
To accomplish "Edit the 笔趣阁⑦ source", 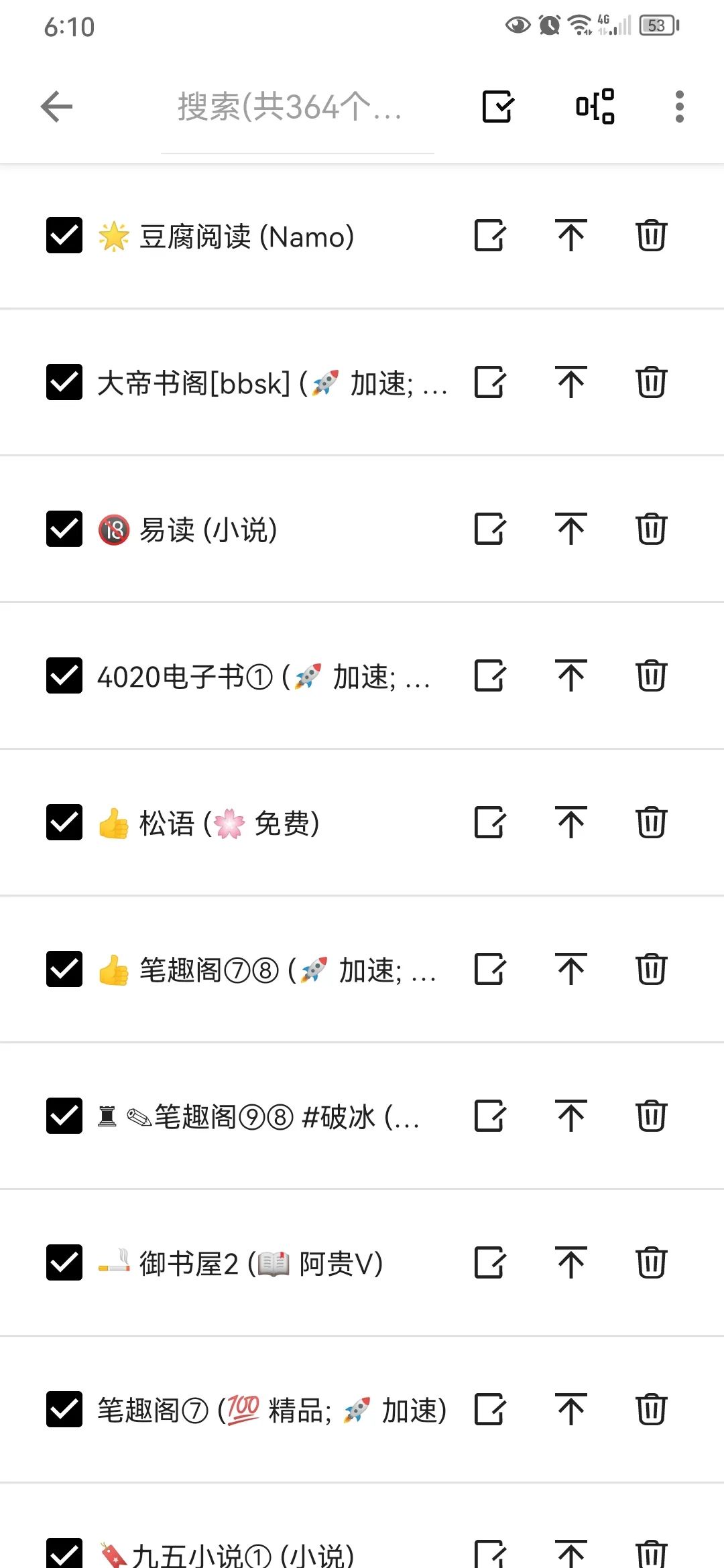I will pos(489,1409).
